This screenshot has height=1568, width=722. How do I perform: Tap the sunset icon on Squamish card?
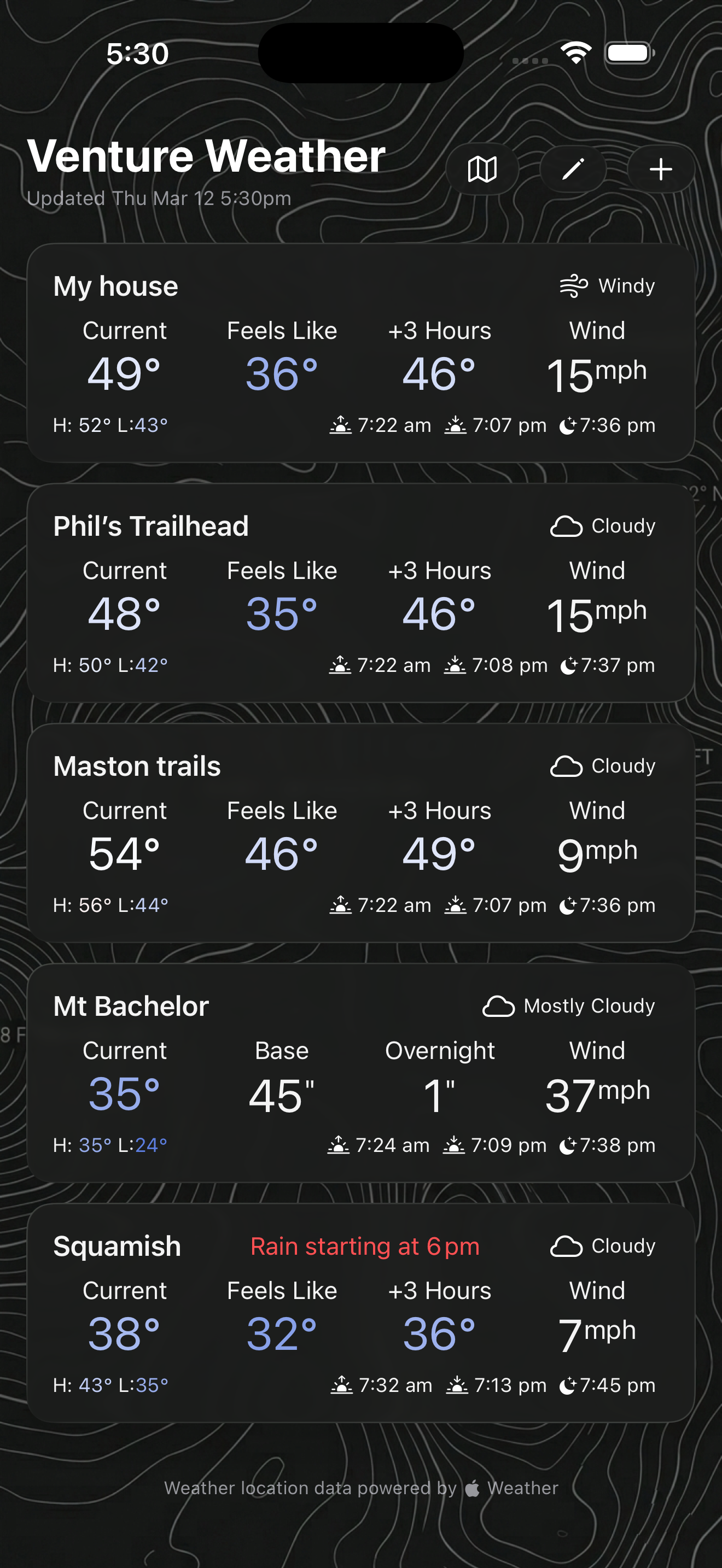click(x=458, y=1384)
